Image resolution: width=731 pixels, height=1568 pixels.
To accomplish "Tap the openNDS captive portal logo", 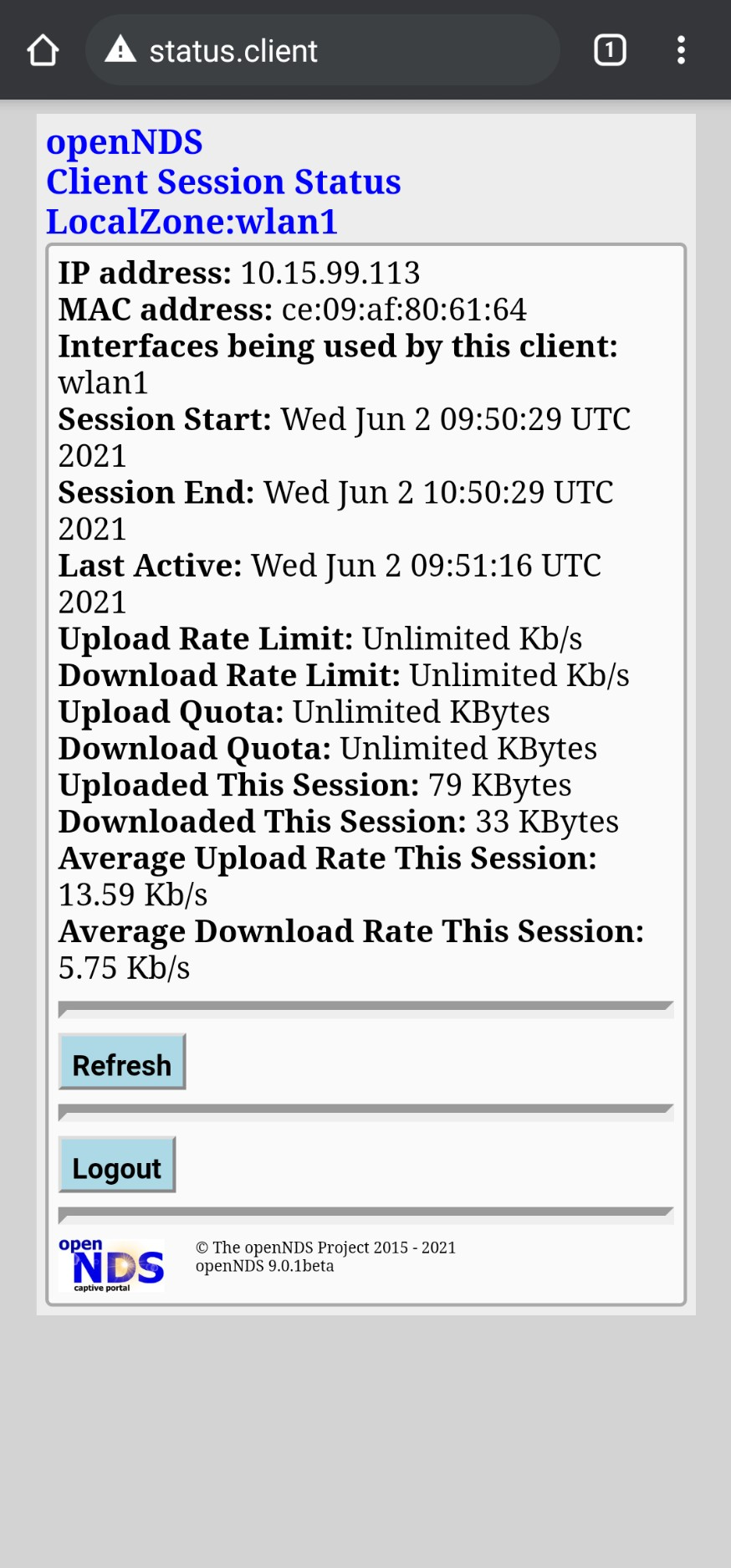I will click(110, 1264).
